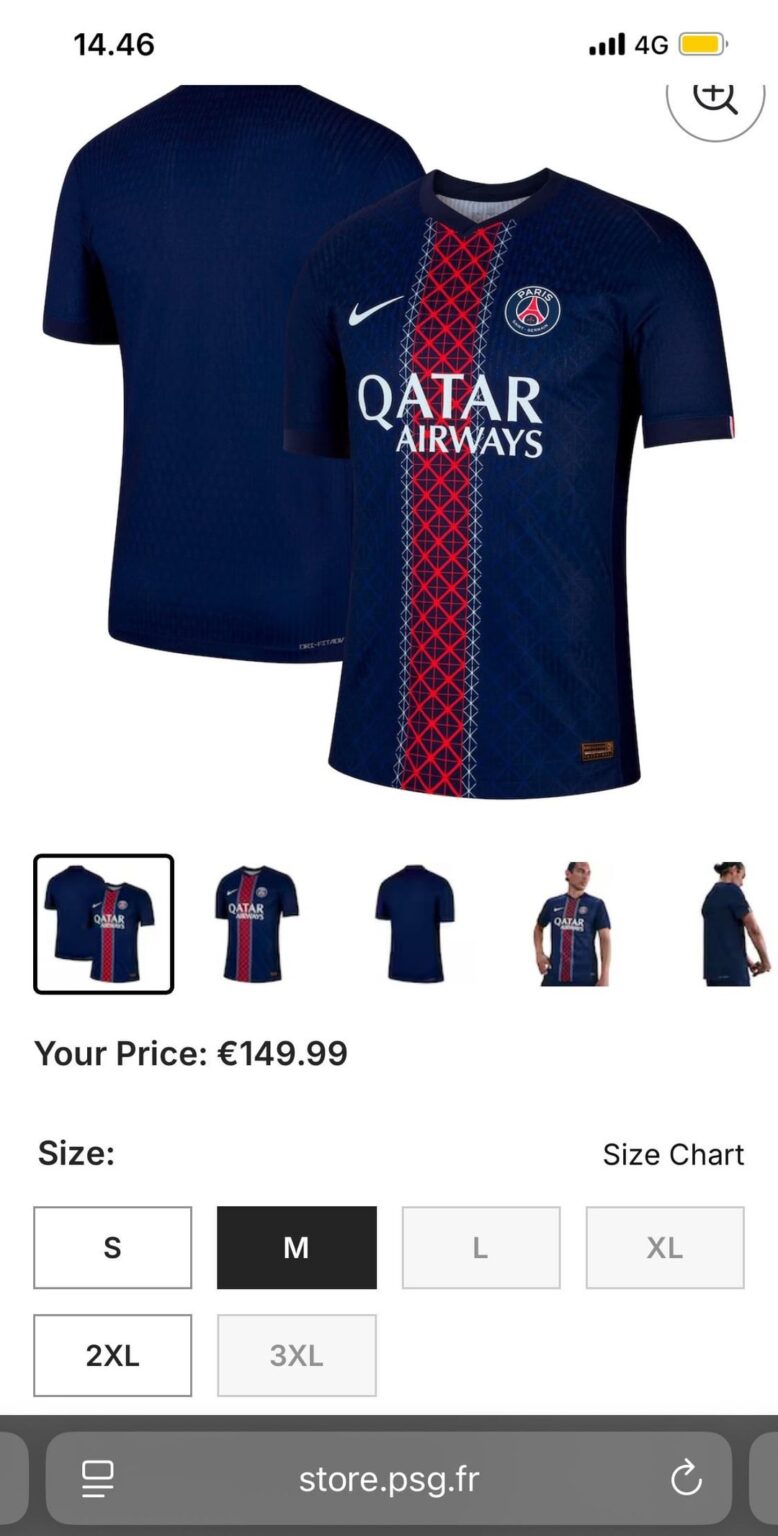Pick the 3XL size option
Screen dimensions: 778x1536
tap(296, 1354)
